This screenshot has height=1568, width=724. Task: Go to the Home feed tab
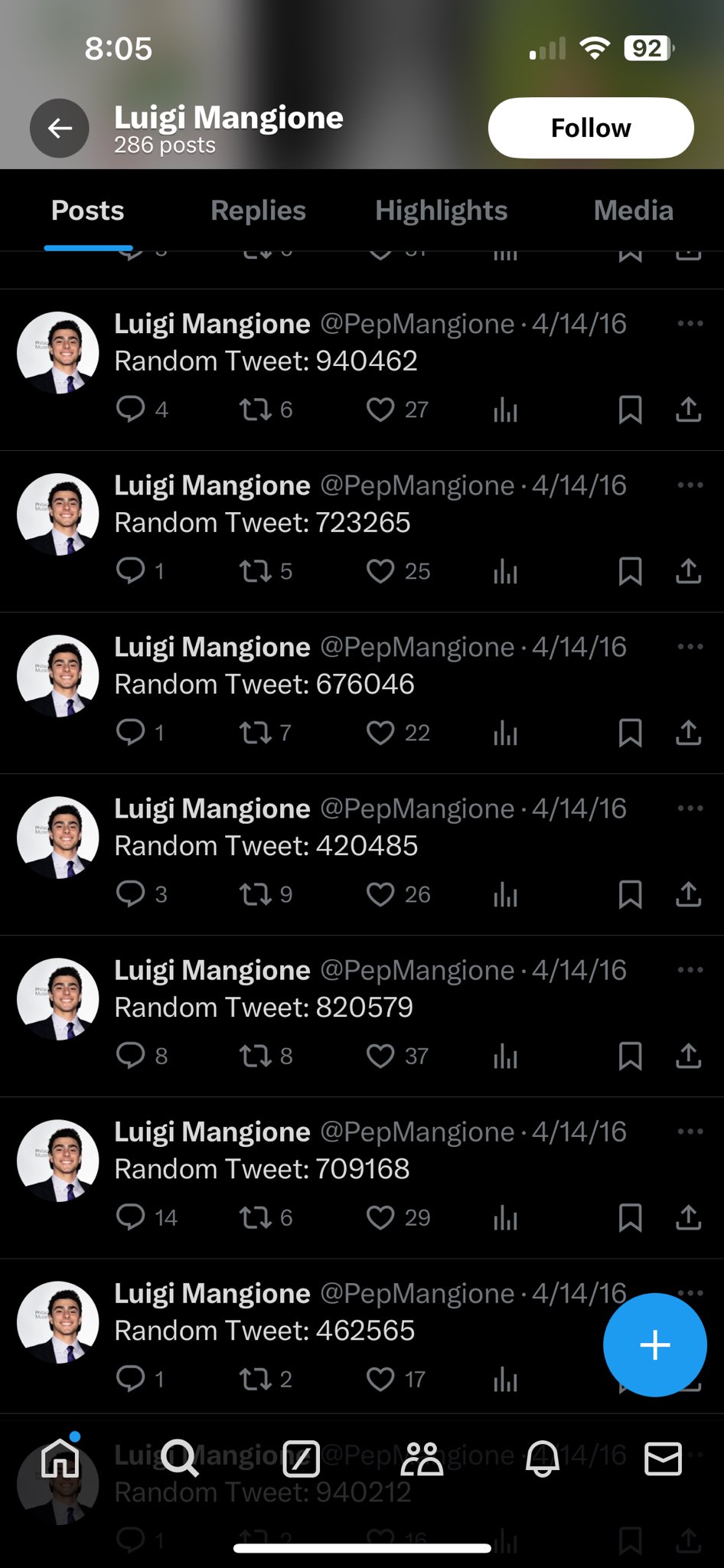tap(60, 1459)
